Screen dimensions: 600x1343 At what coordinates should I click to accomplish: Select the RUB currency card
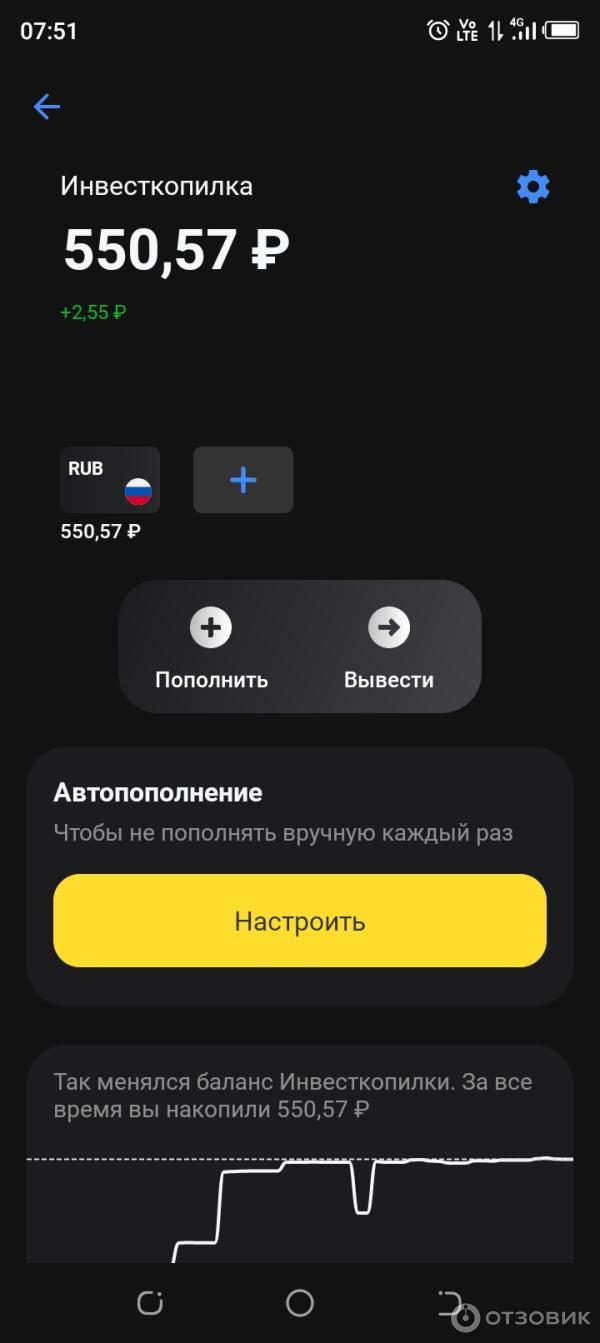pyautogui.click(x=110, y=480)
